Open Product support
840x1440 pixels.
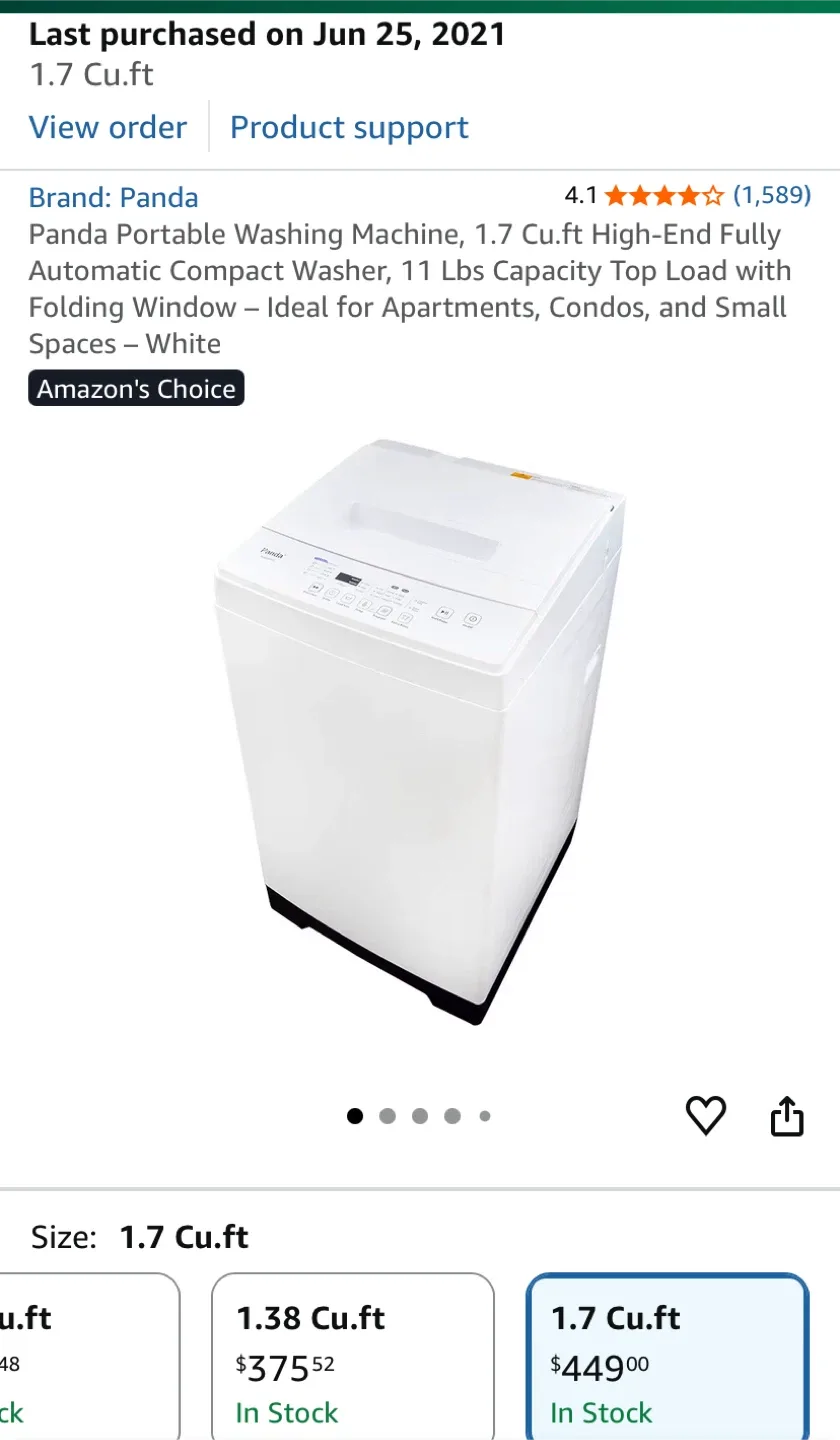pos(348,127)
